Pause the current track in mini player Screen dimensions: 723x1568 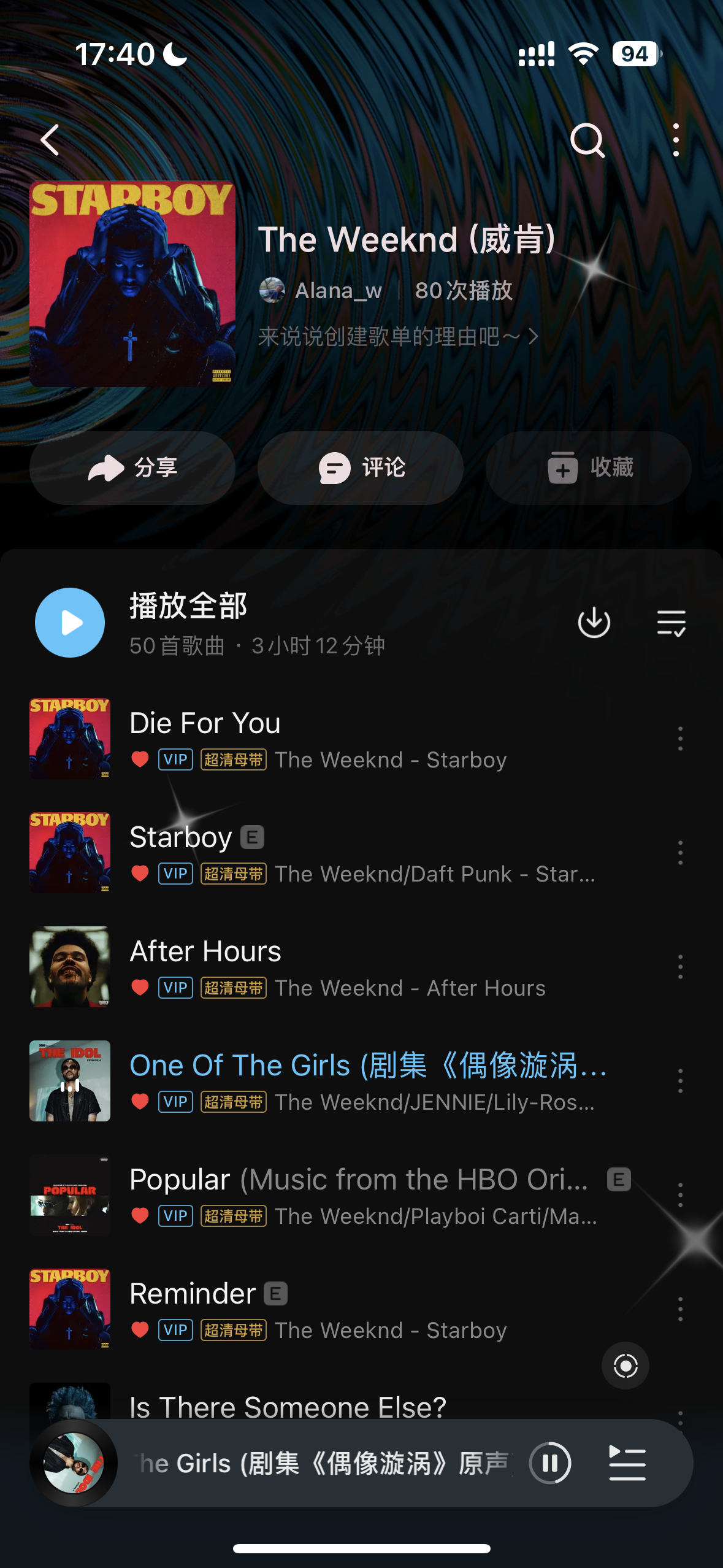[x=550, y=1463]
